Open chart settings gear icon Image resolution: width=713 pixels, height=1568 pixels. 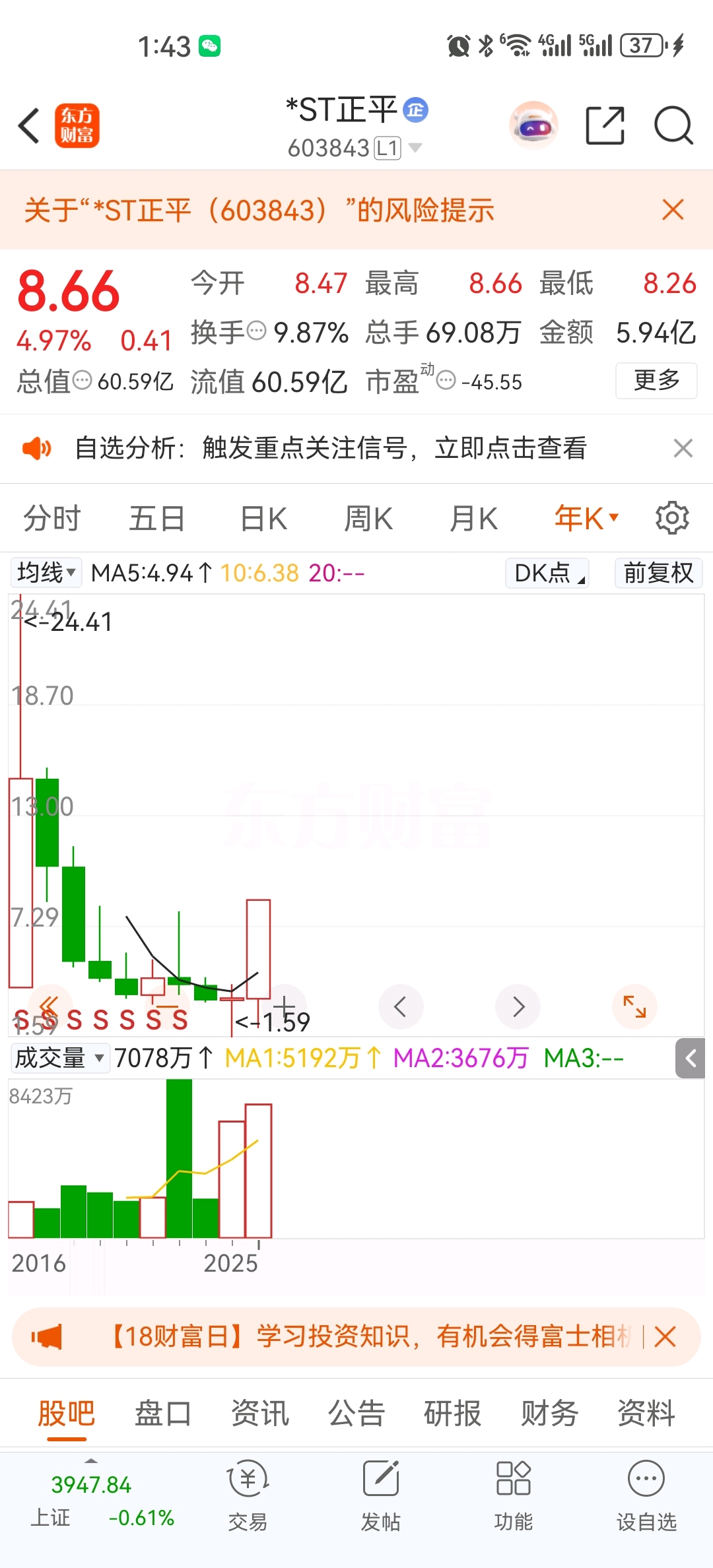pos(672,518)
